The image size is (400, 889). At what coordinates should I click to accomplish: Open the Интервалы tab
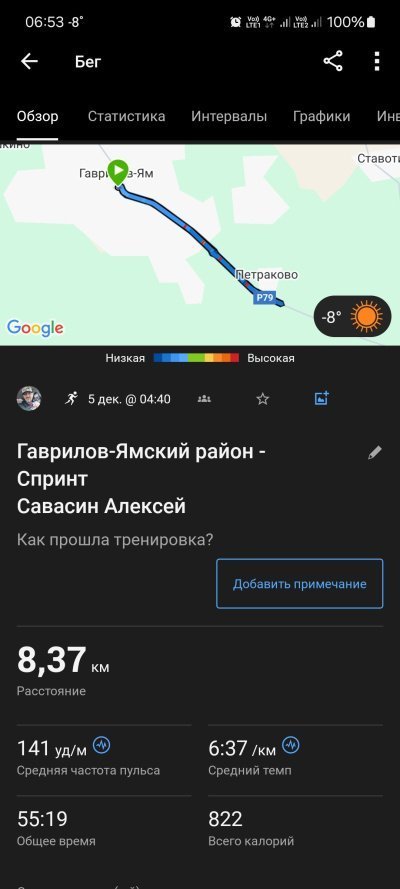click(229, 116)
